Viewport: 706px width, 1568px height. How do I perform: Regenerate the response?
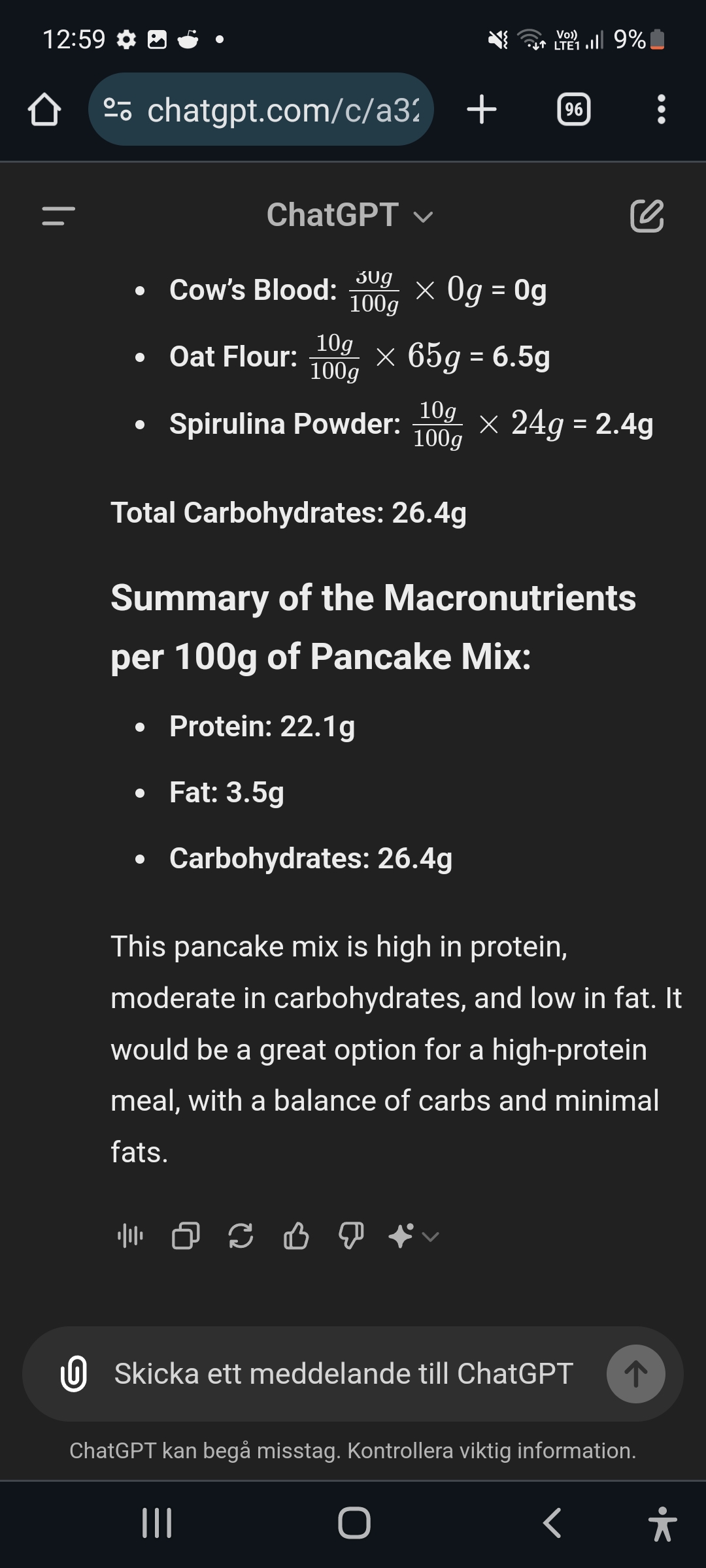point(241,1235)
